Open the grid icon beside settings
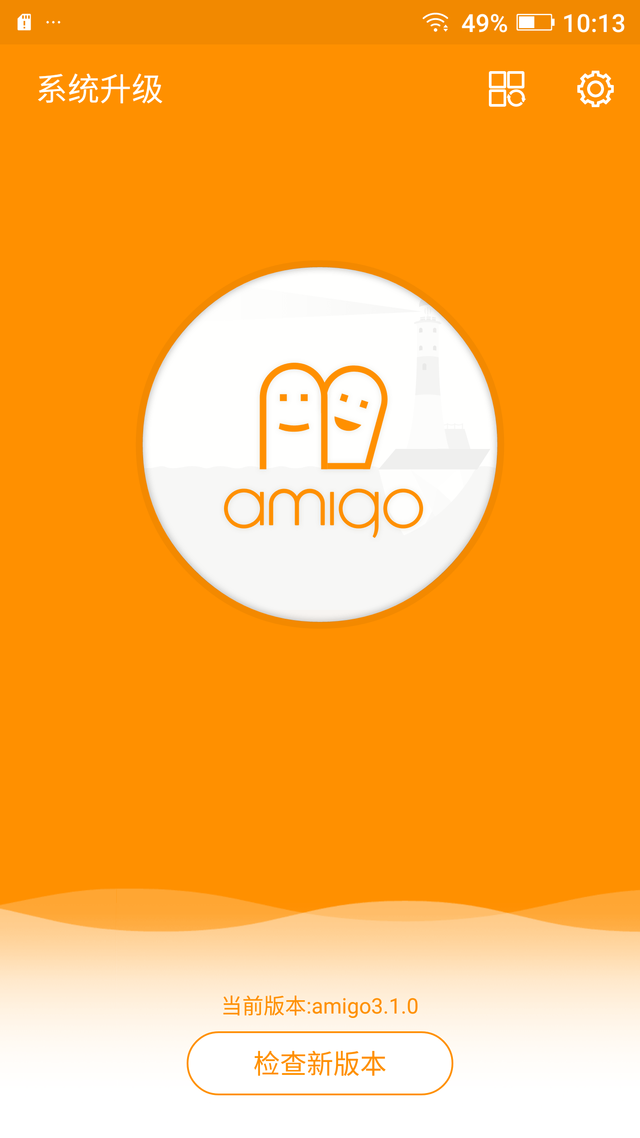The image size is (640, 1138). (x=506, y=89)
